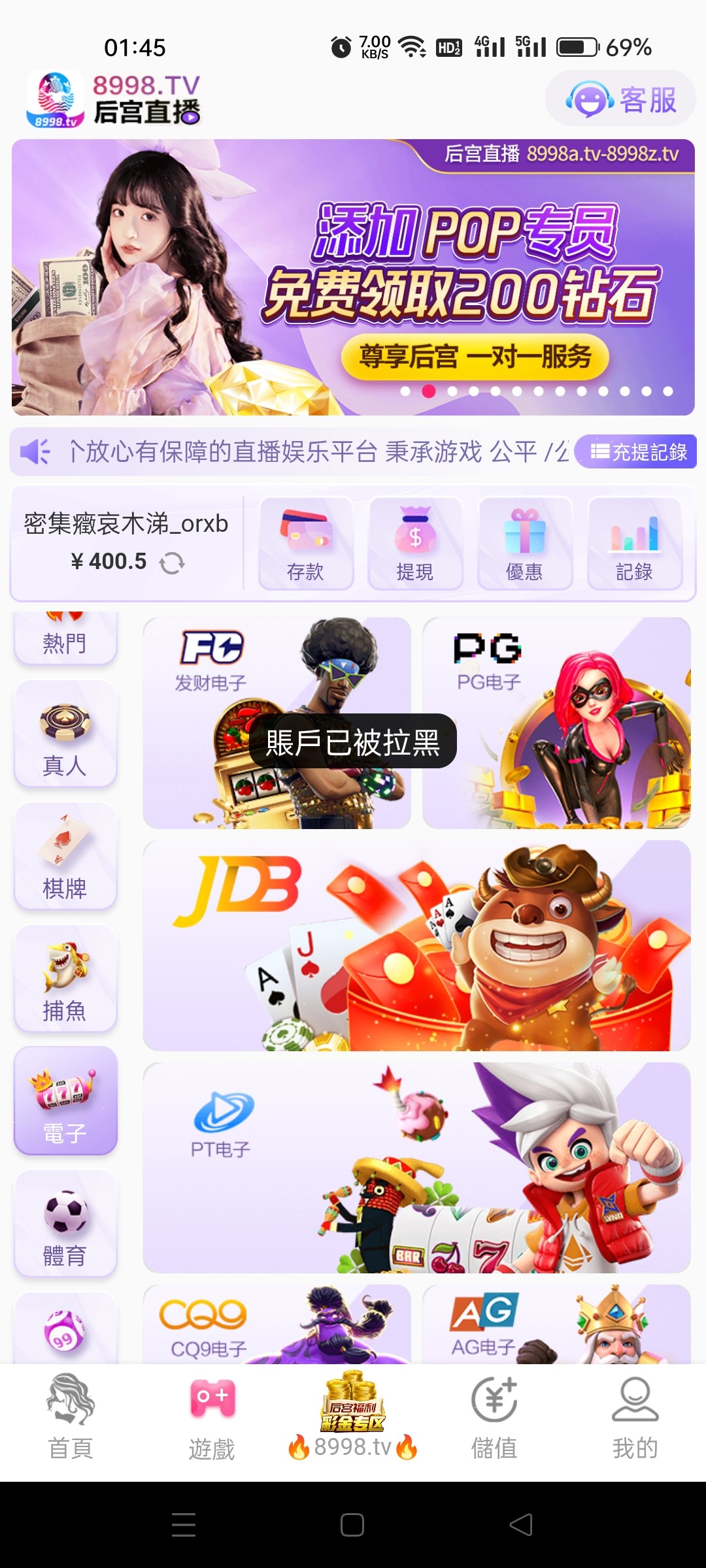This screenshot has width=706, height=1568.
Task: Switch to the 捕魚 category
Action: coord(65,979)
